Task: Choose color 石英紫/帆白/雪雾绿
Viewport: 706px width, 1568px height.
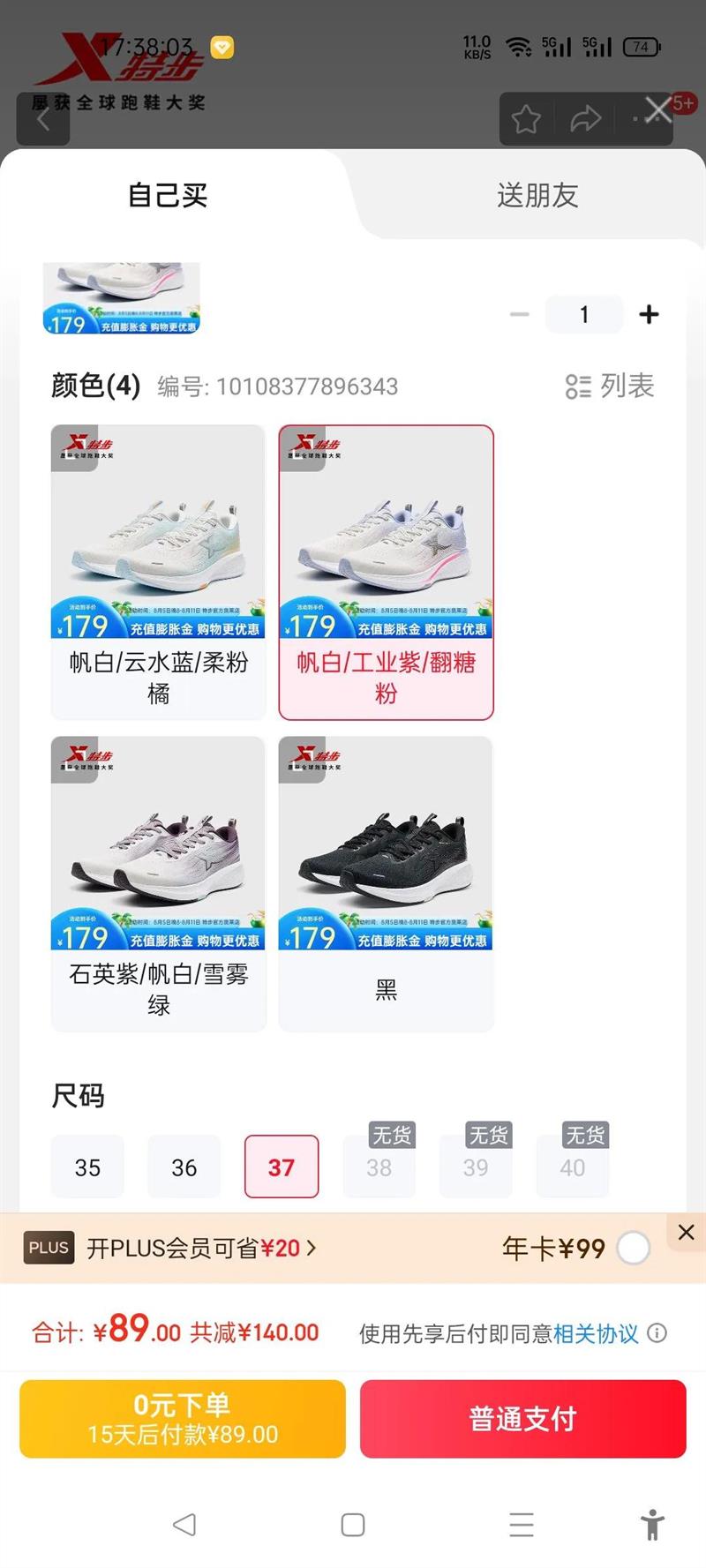Action: pos(158,883)
